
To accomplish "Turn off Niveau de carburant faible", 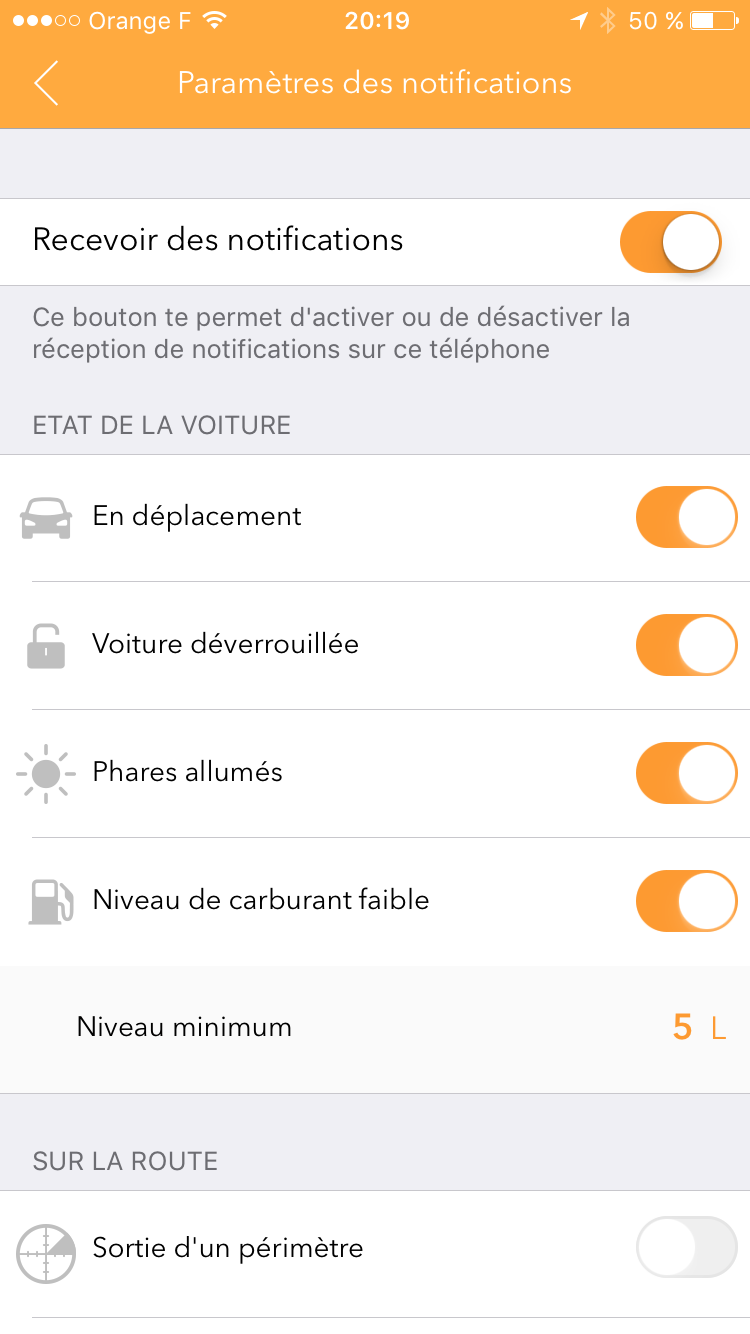I will 686,901.
